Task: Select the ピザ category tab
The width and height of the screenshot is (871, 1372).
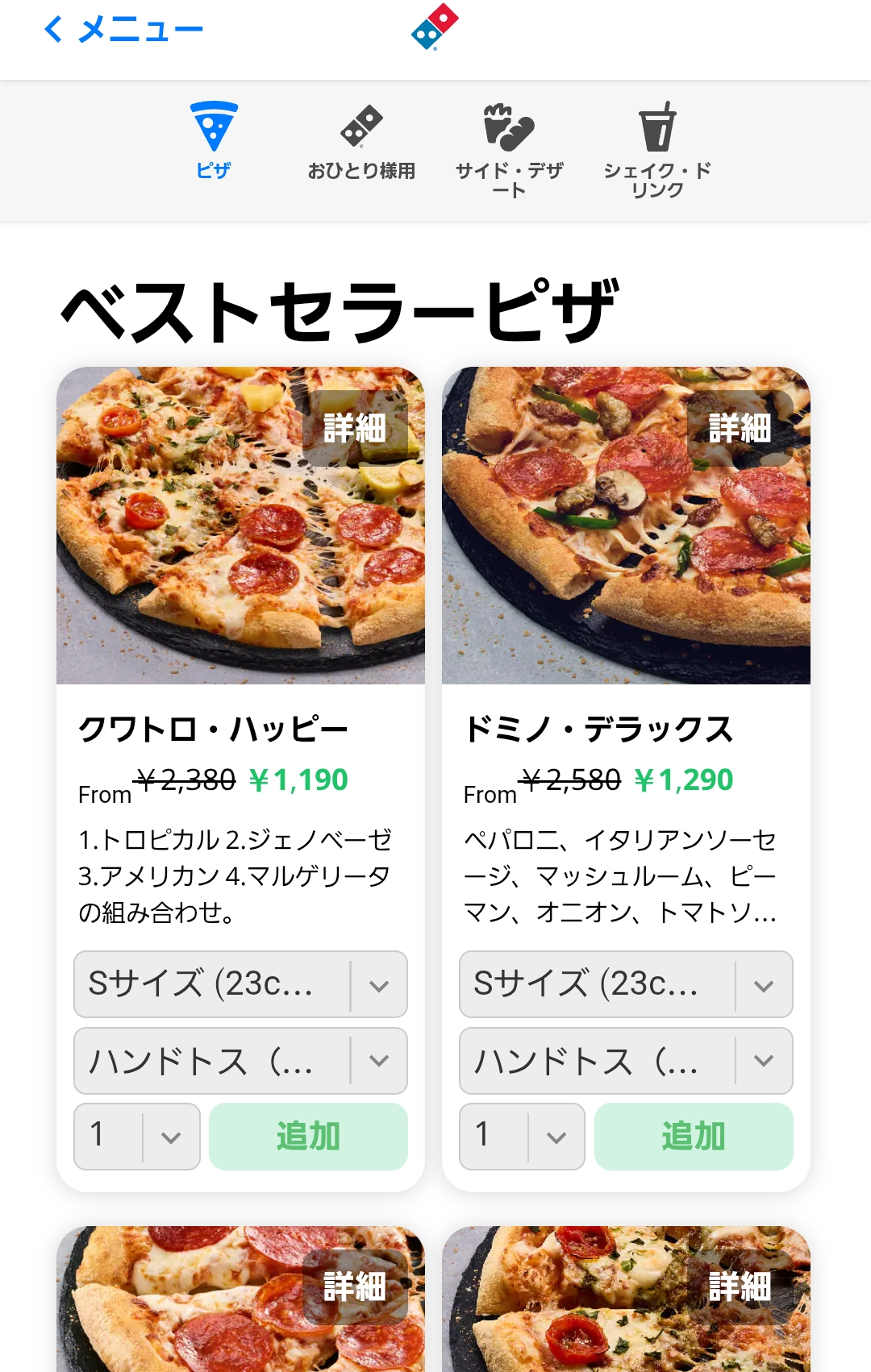Action: [214, 139]
